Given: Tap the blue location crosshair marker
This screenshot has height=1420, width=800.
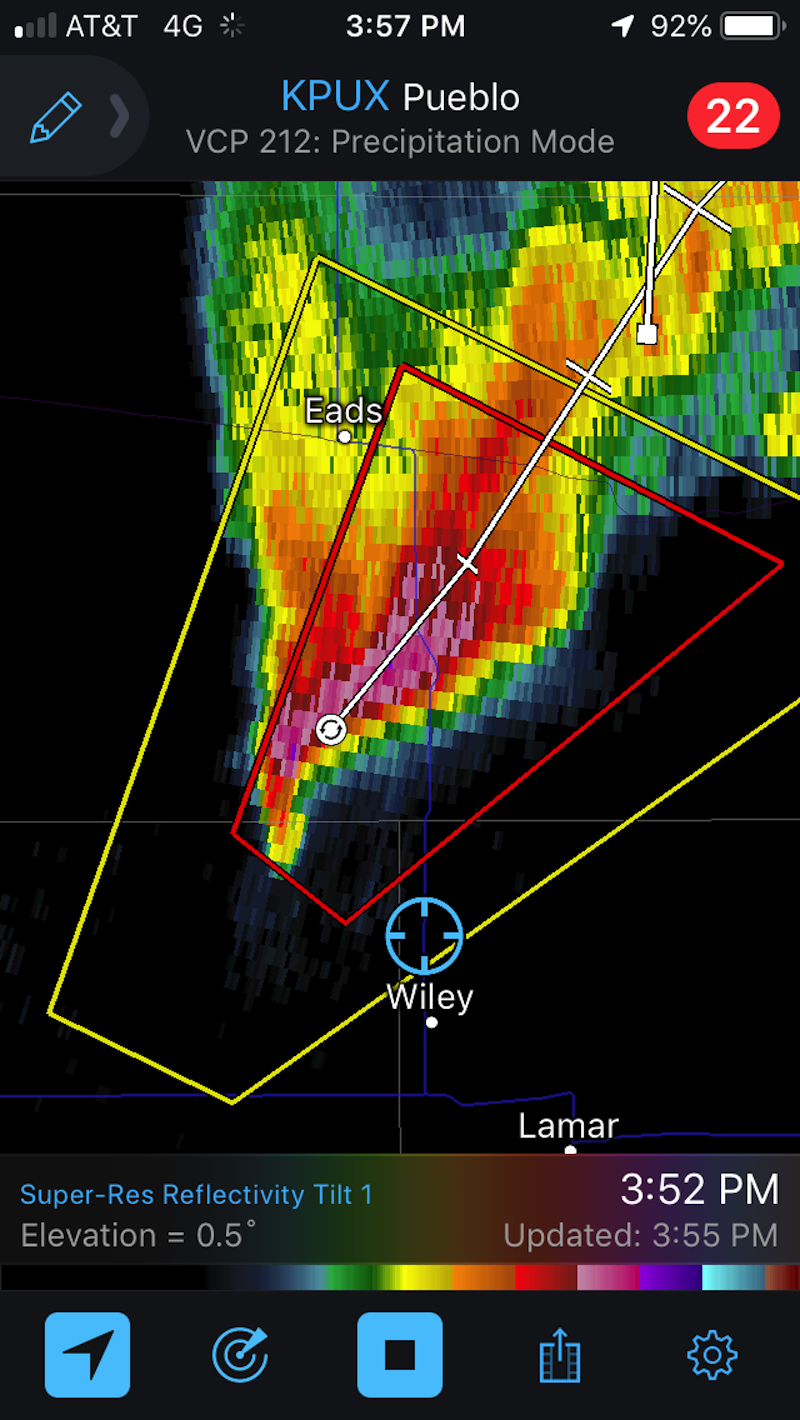Looking at the screenshot, I should coord(425,936).
